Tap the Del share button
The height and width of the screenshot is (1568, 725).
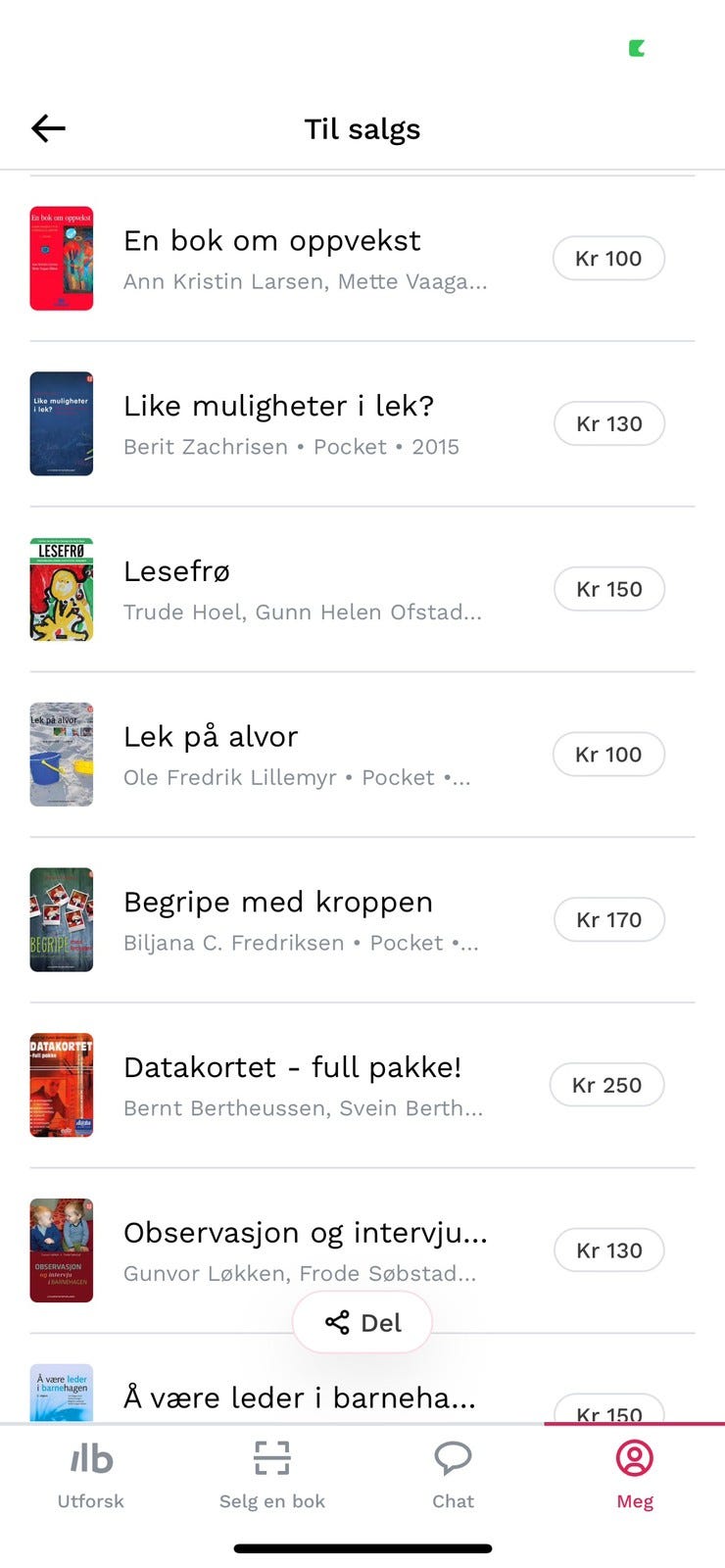pyautogui.click(x=362, y=1323)
